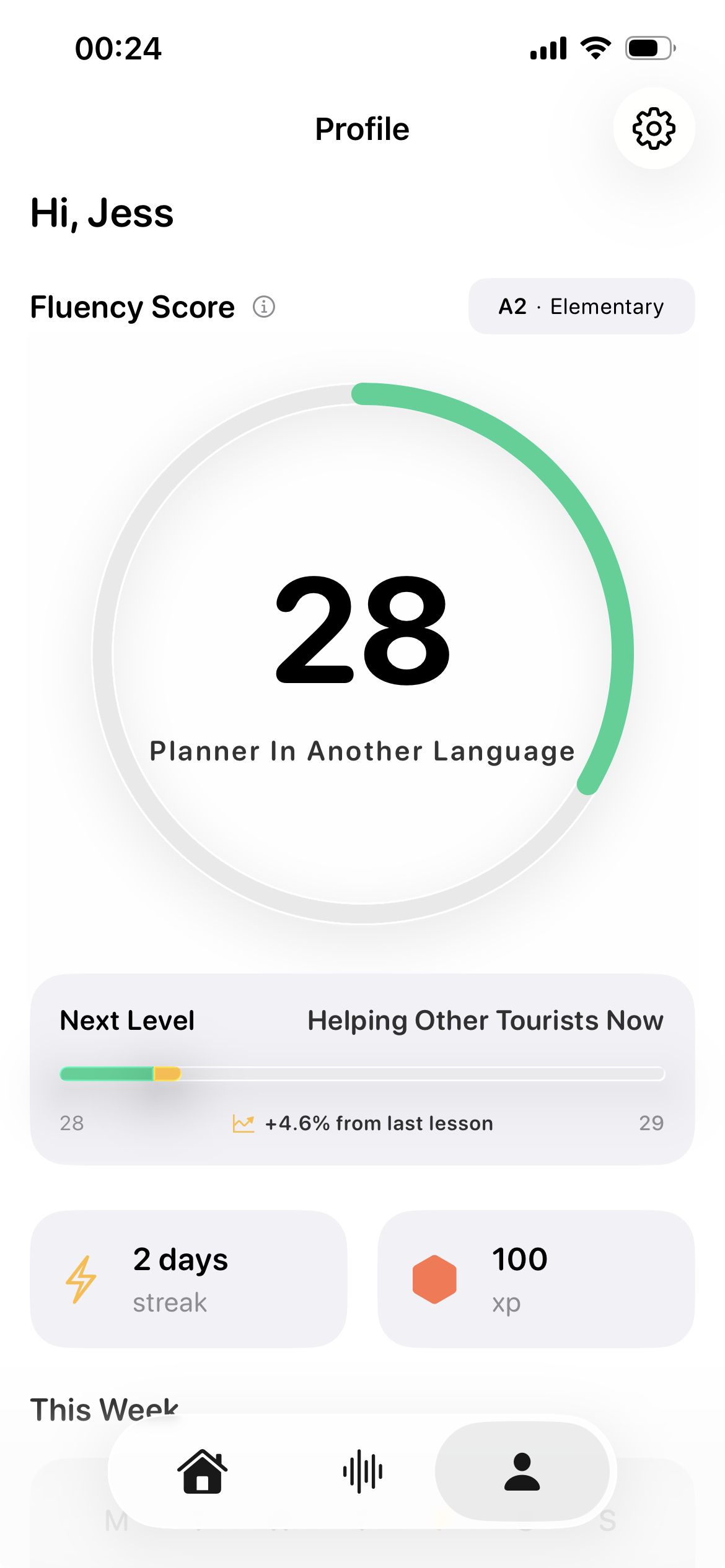Tap the person icon in bottom navigation
The width and height of the screenshot is (725, 1568).
(522, 1472)
